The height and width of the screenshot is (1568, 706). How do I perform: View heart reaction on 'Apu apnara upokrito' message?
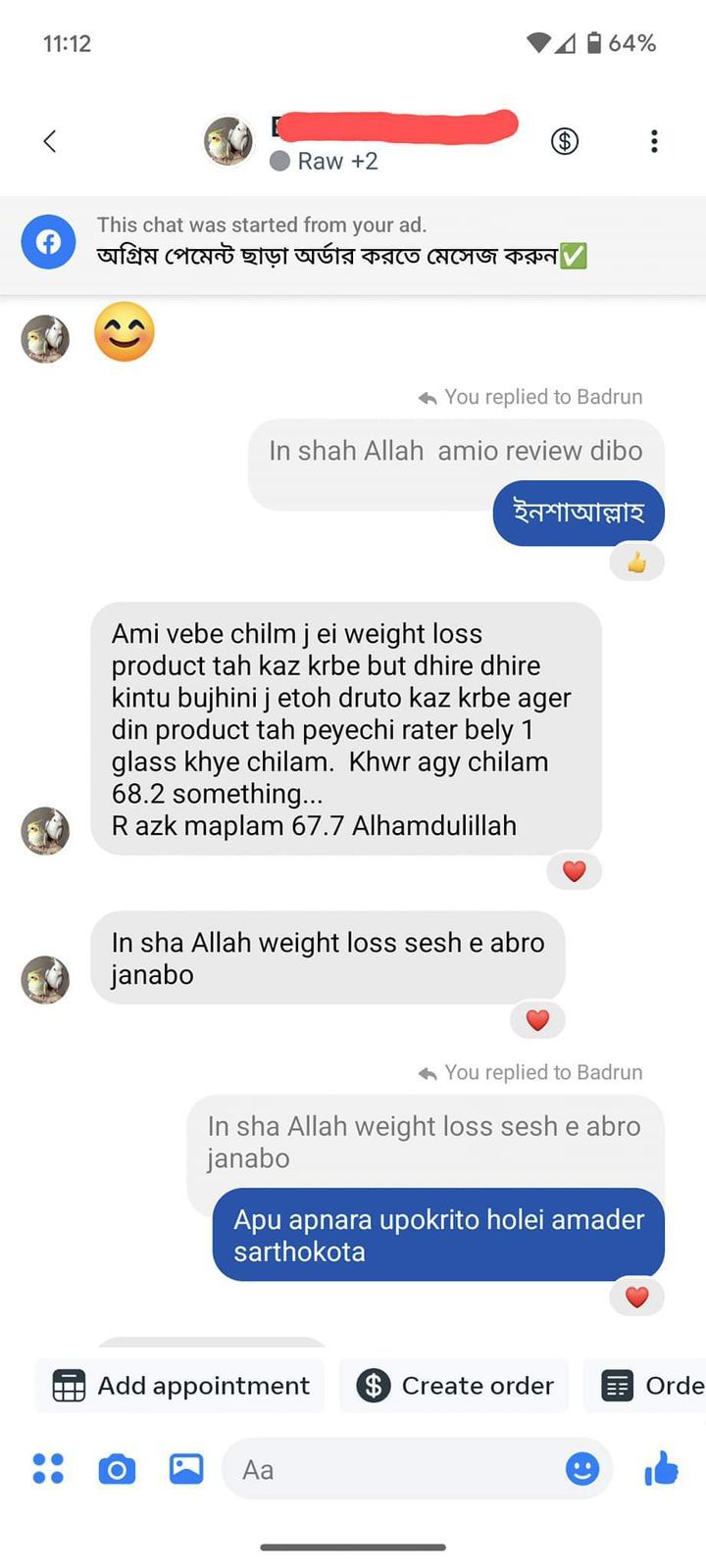pos(636,1298)
